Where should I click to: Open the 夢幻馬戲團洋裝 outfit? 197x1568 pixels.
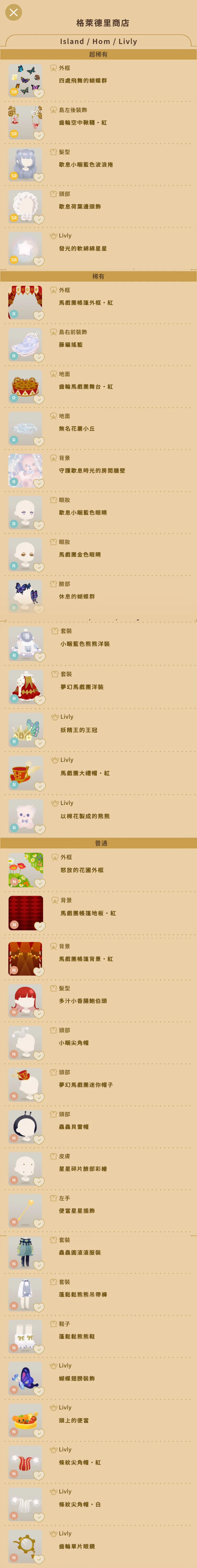82,687
